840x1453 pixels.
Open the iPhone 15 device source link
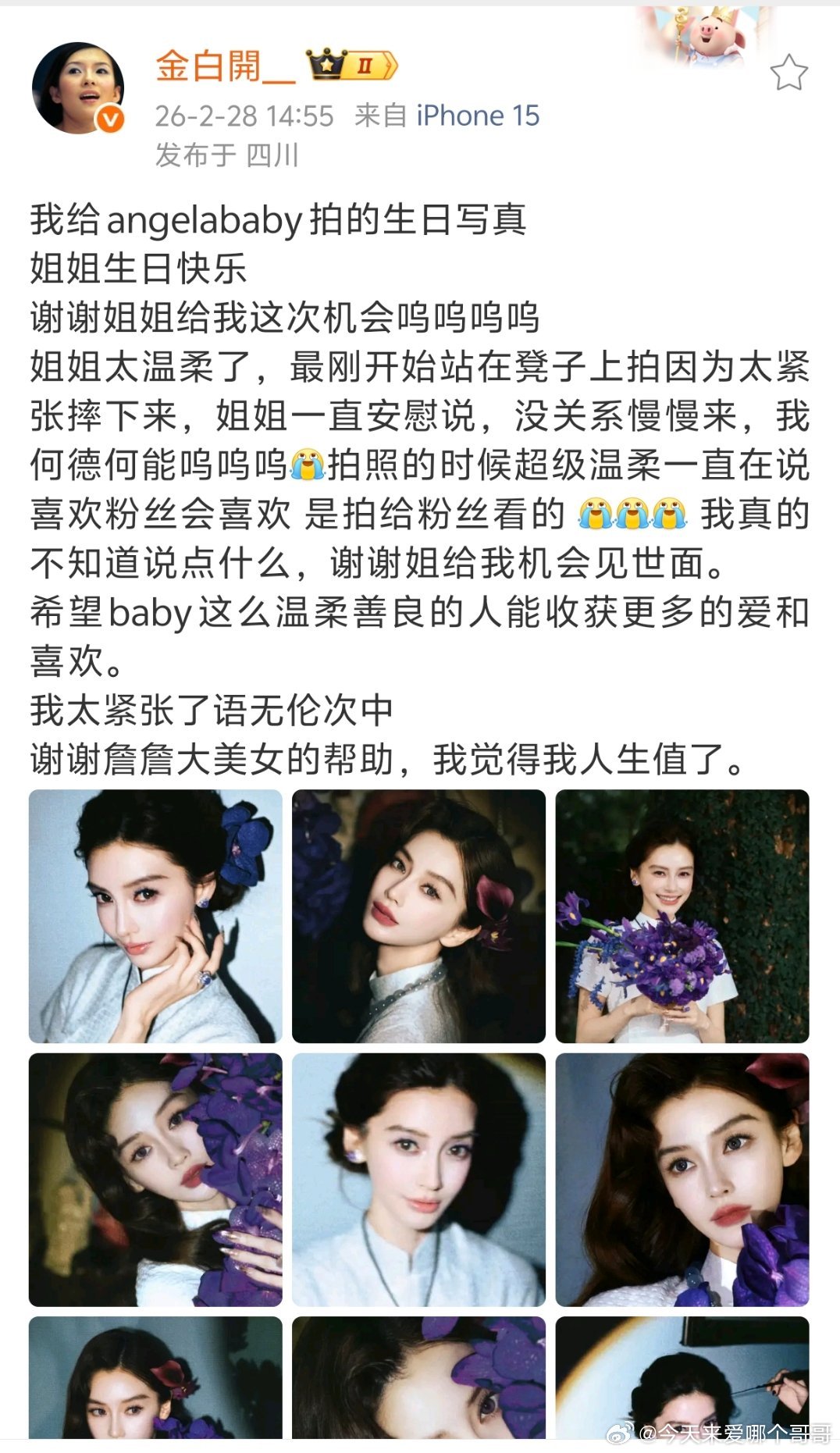[478, 116]
